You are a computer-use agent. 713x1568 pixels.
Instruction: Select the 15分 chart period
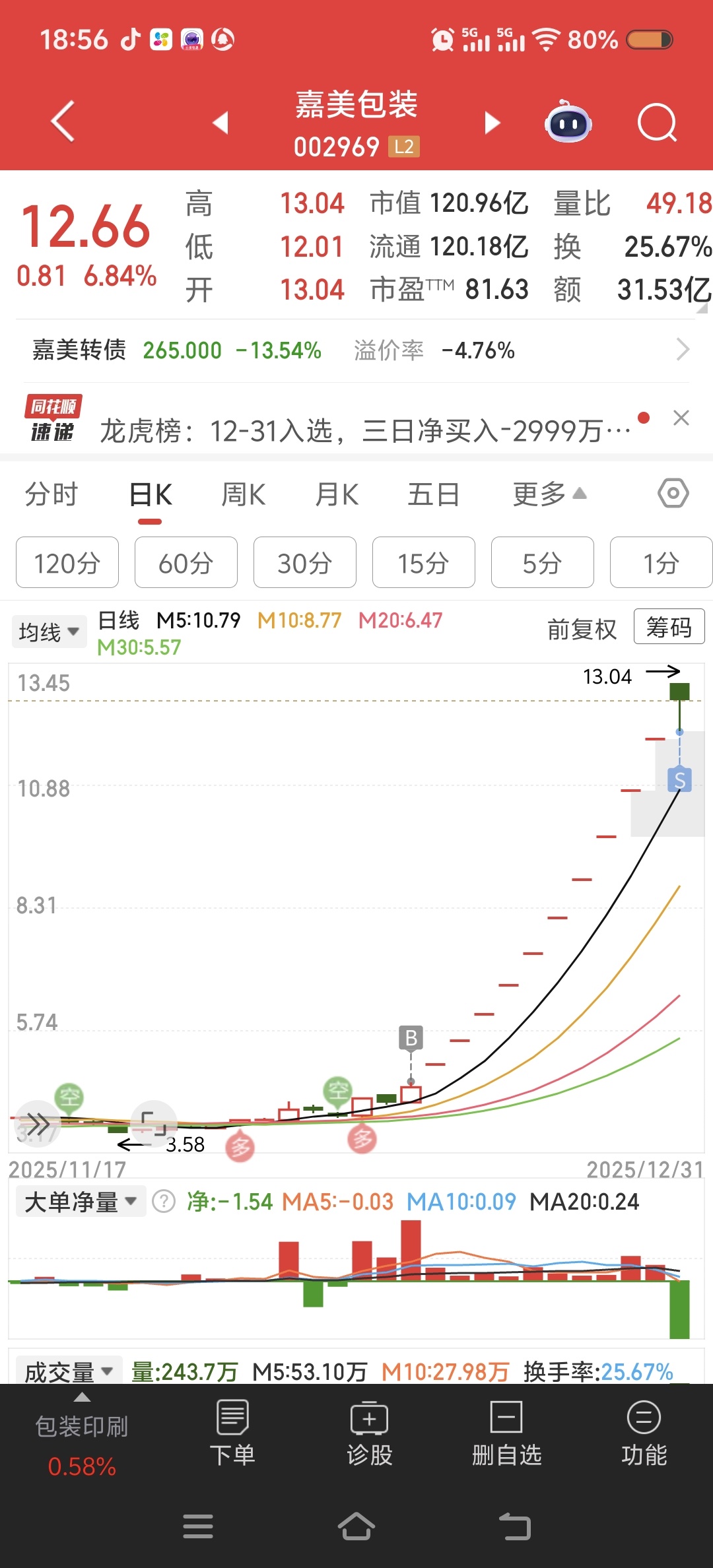[x=423, y=563]
